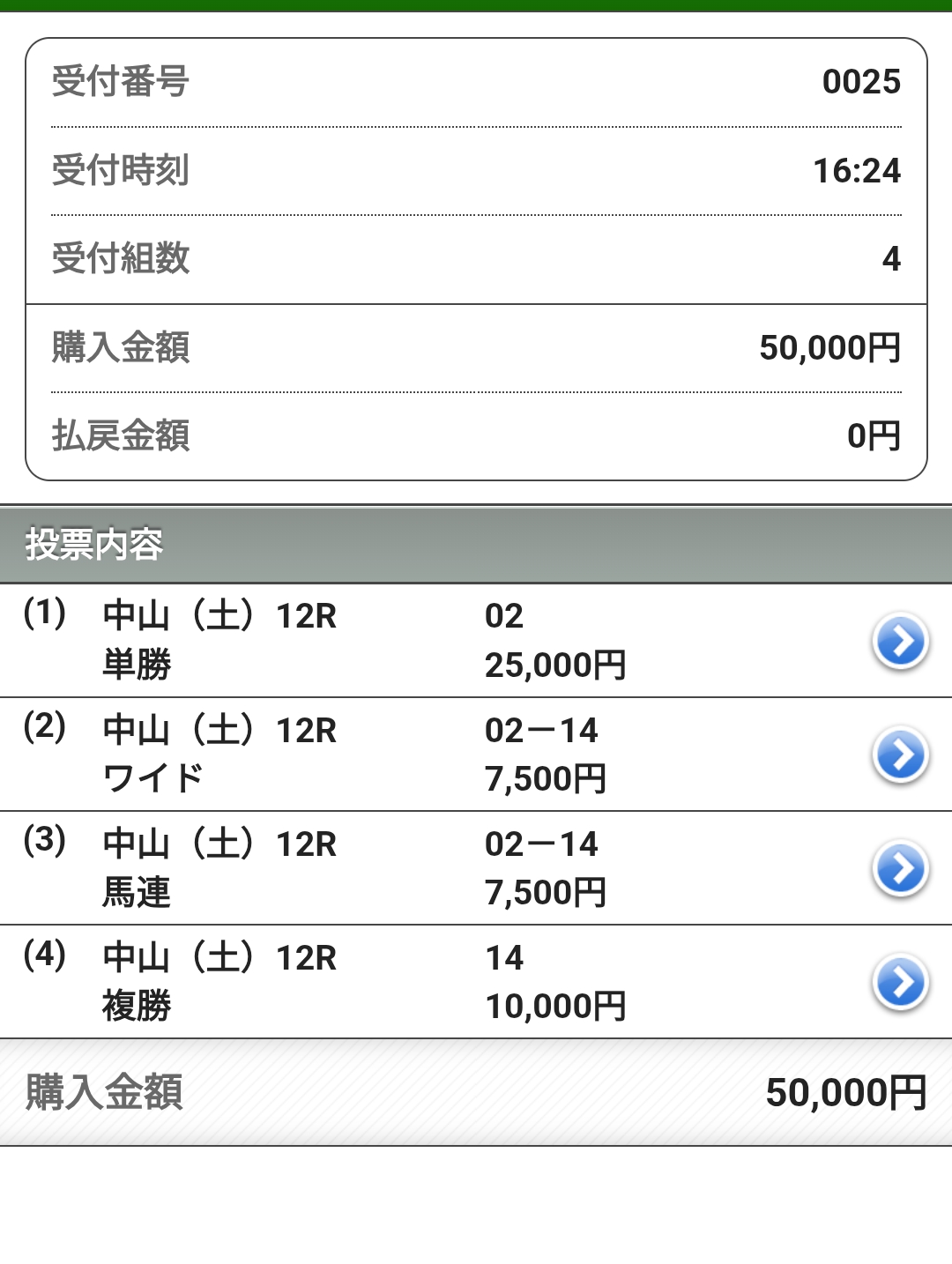View the 馬連 02-14 bet details
This screenshot has width=952, height=1264.
(x=900, y=868)
